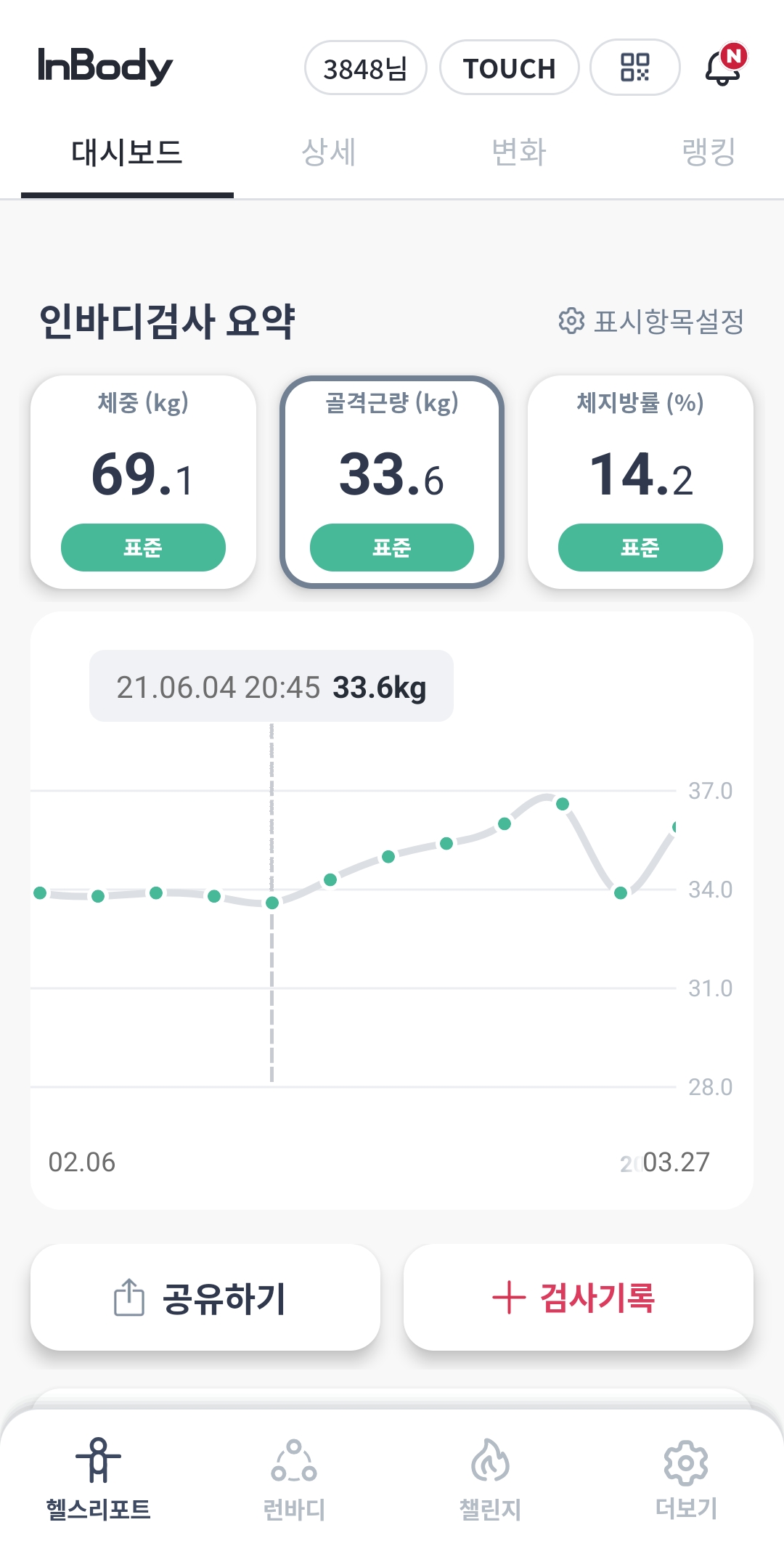Screen dimensions: 784x1554
Task: Open the 헬스리포트 tab
Action: 99,1478
